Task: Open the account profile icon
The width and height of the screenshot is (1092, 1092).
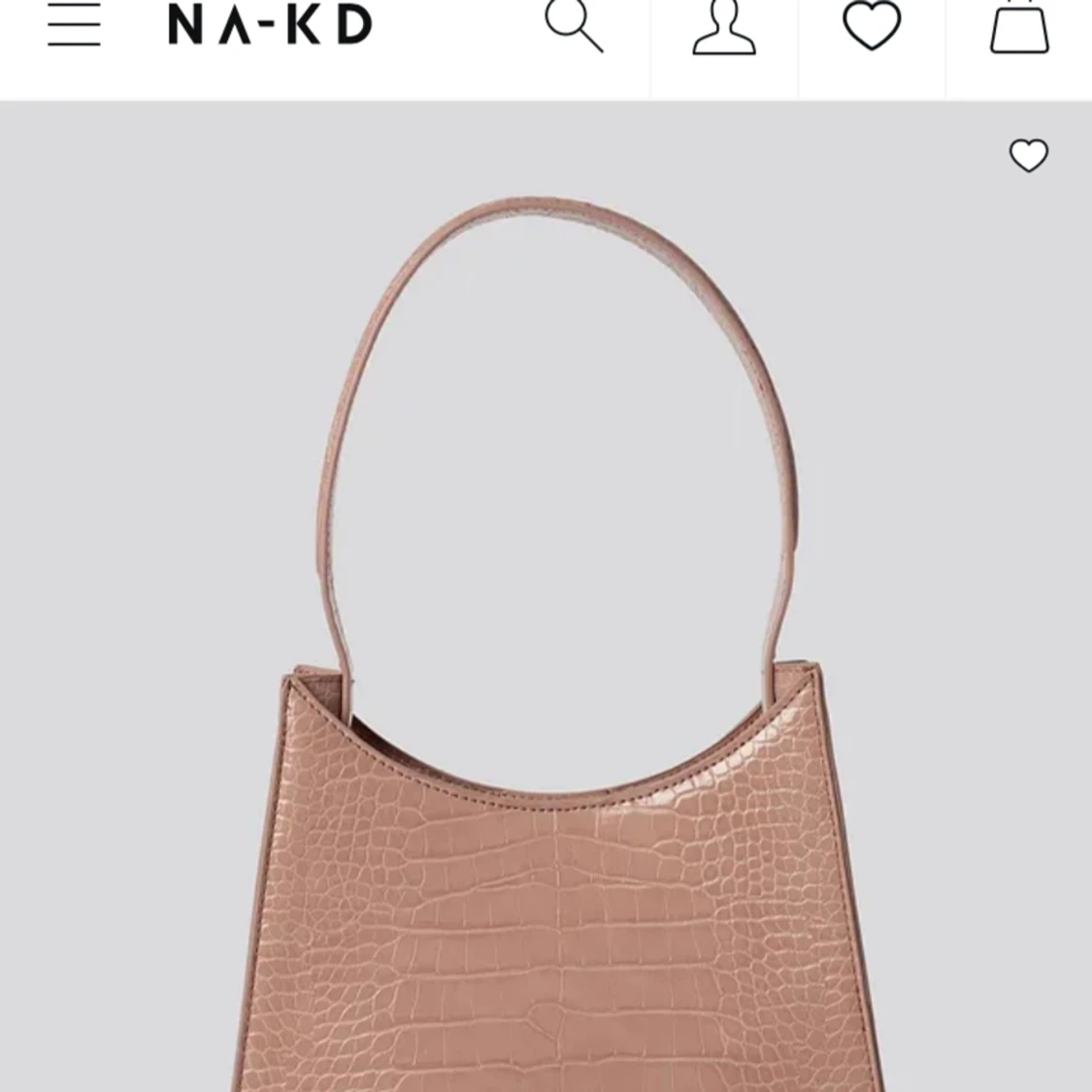Action: 723,27
